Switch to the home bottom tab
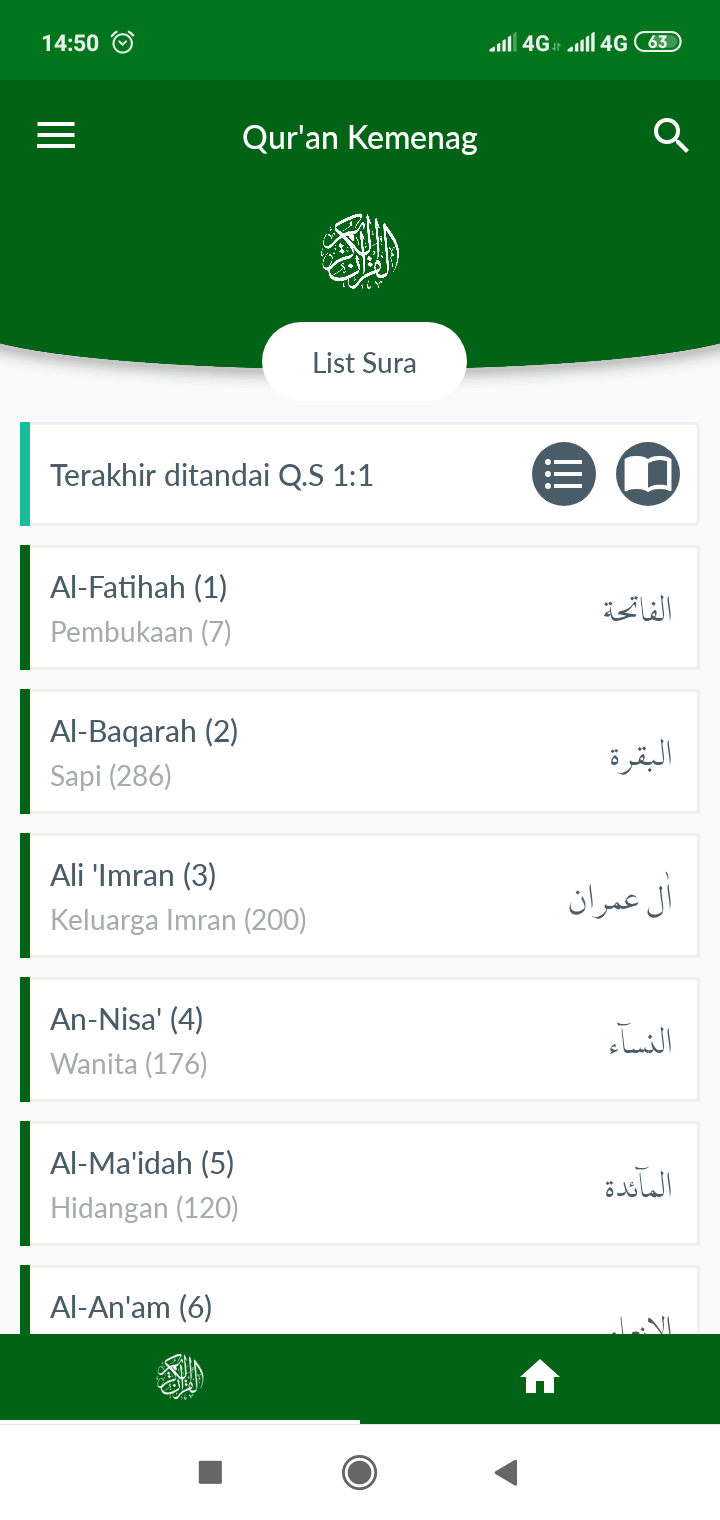Screen dimensions: 720x1520 (540, 1378)
